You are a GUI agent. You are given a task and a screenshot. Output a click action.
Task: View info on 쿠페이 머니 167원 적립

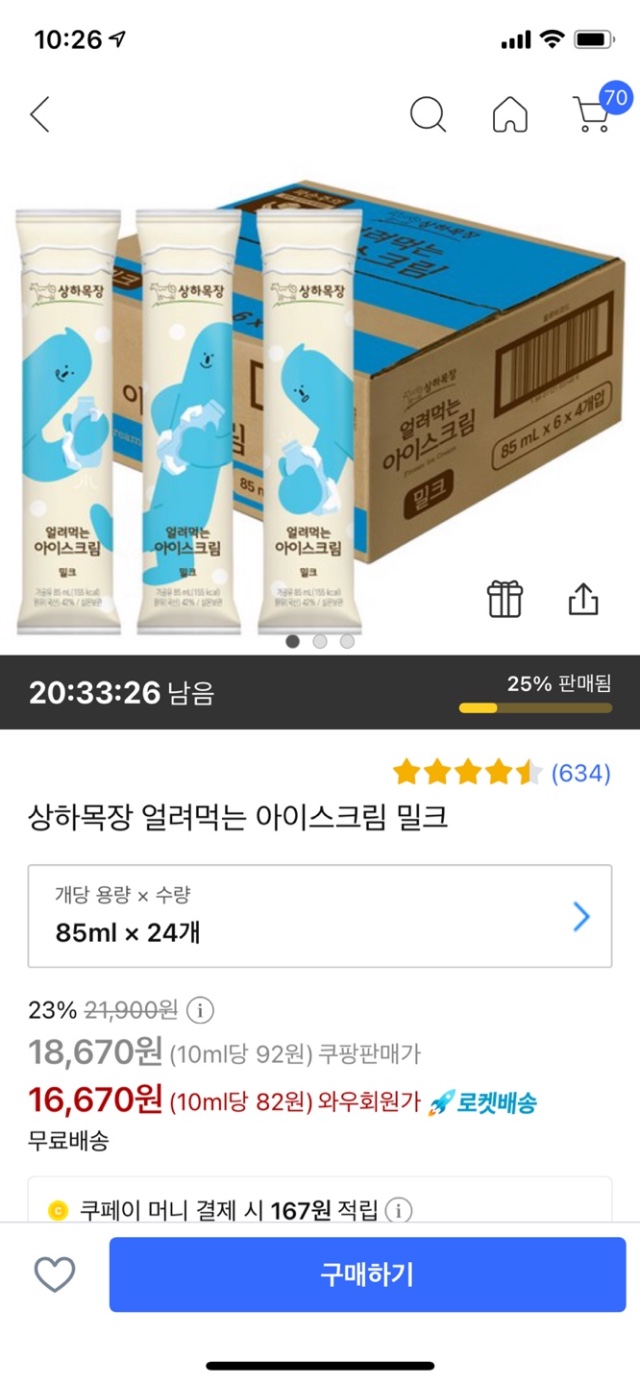pyautogui.click(x=398, y=1212)
